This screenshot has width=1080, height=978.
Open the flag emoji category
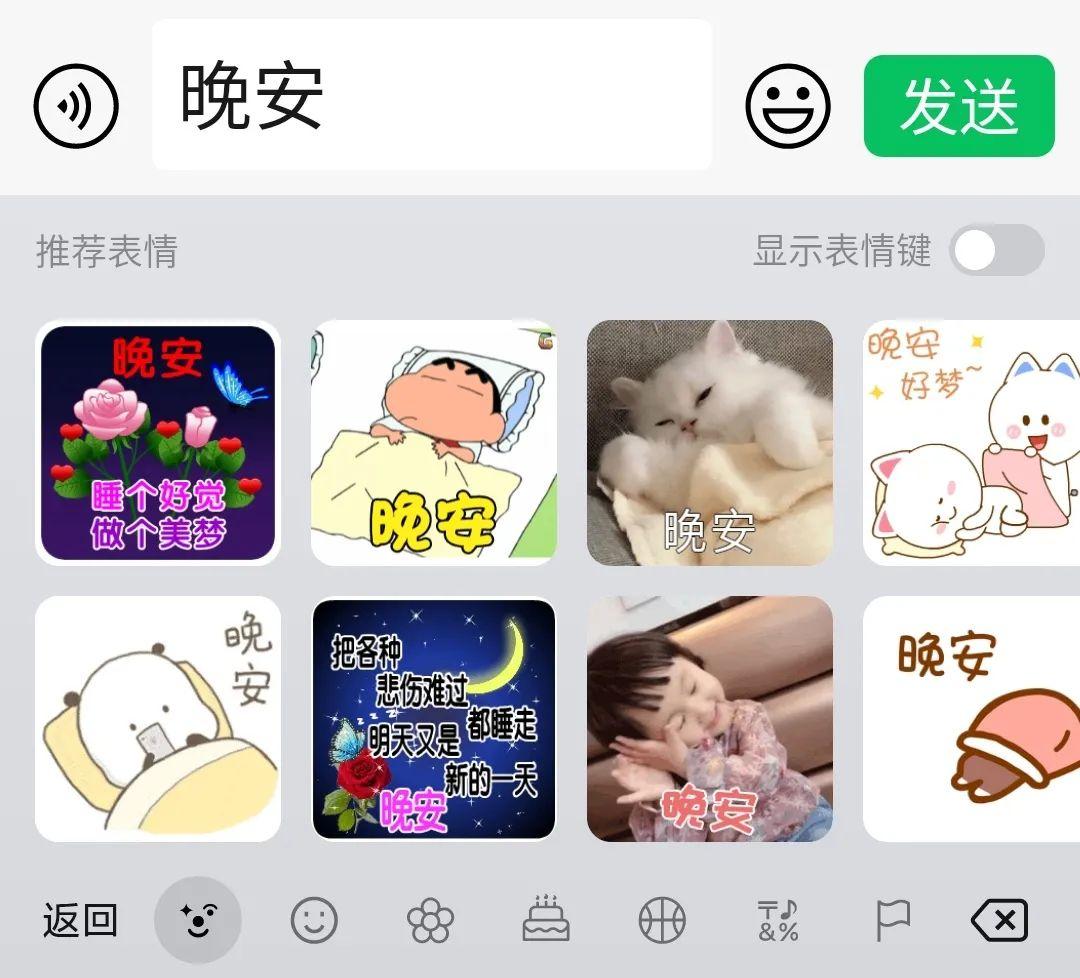click(x=892, y=920)
